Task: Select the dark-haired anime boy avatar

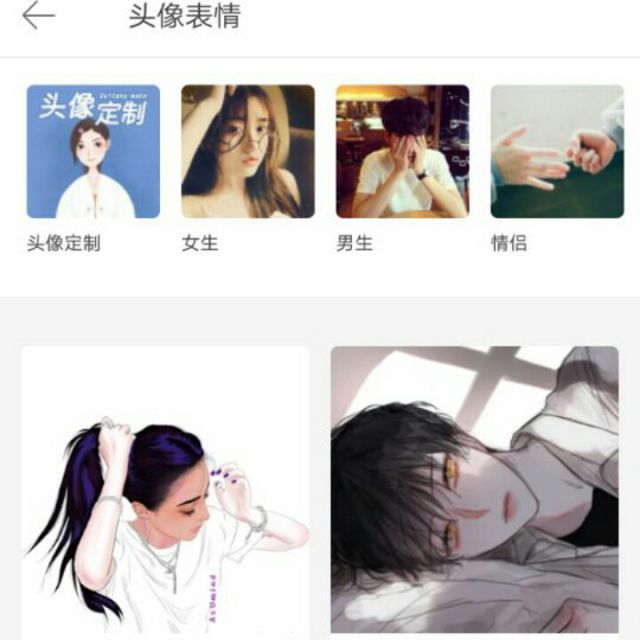Action: [475, 490]
